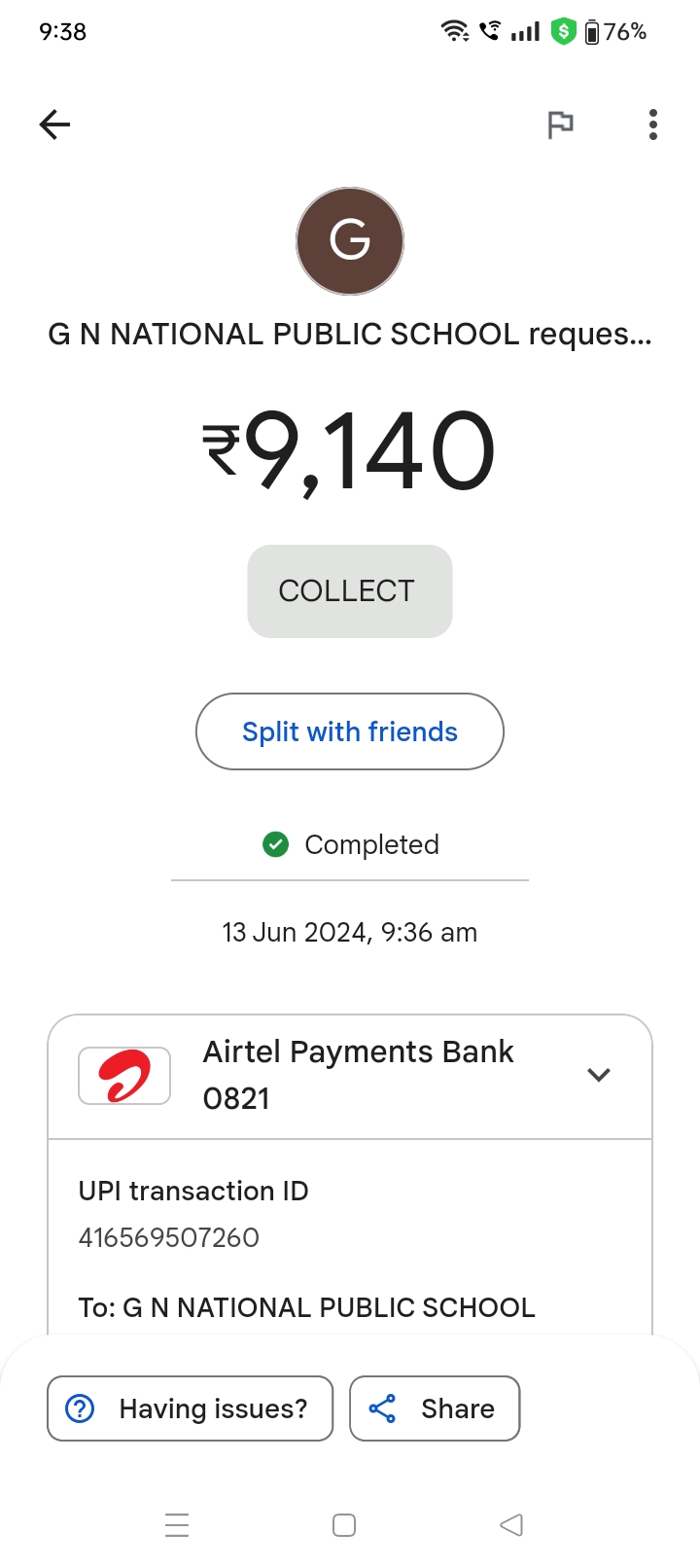Report this transaction with the flag icon
The width and height of the screenshot is (700, 1568).
(560, 125)
